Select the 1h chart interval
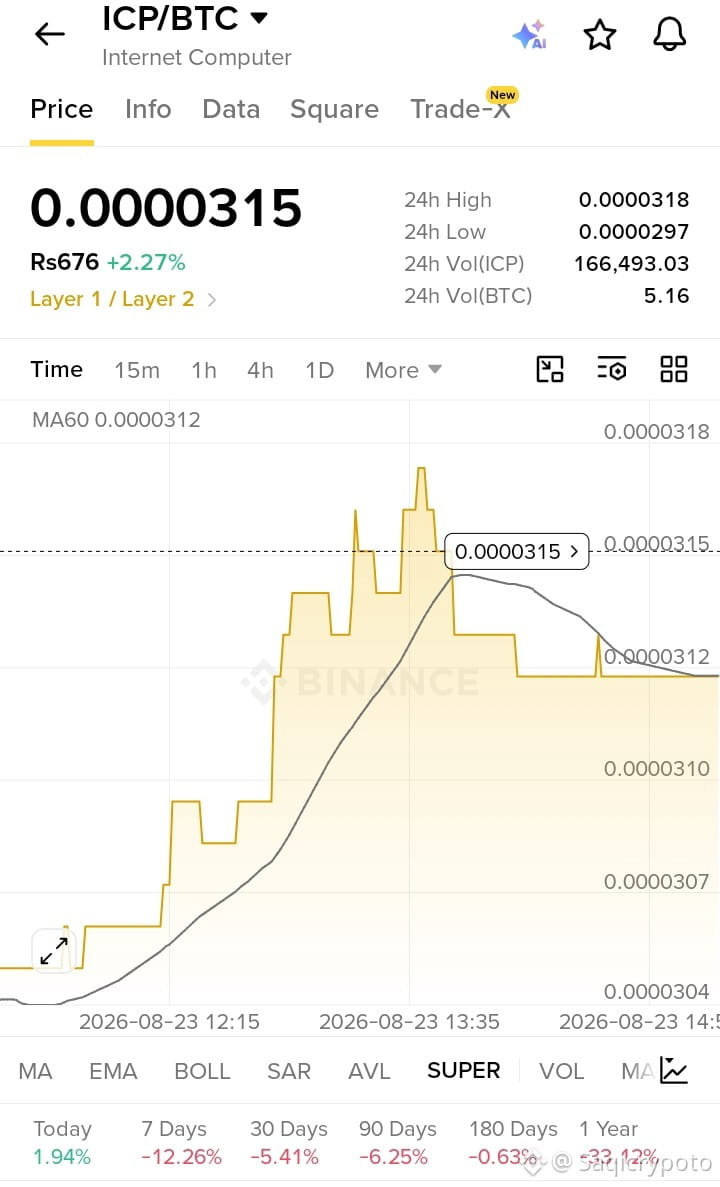Viewport: 720px width, 1187px height. 204,370
